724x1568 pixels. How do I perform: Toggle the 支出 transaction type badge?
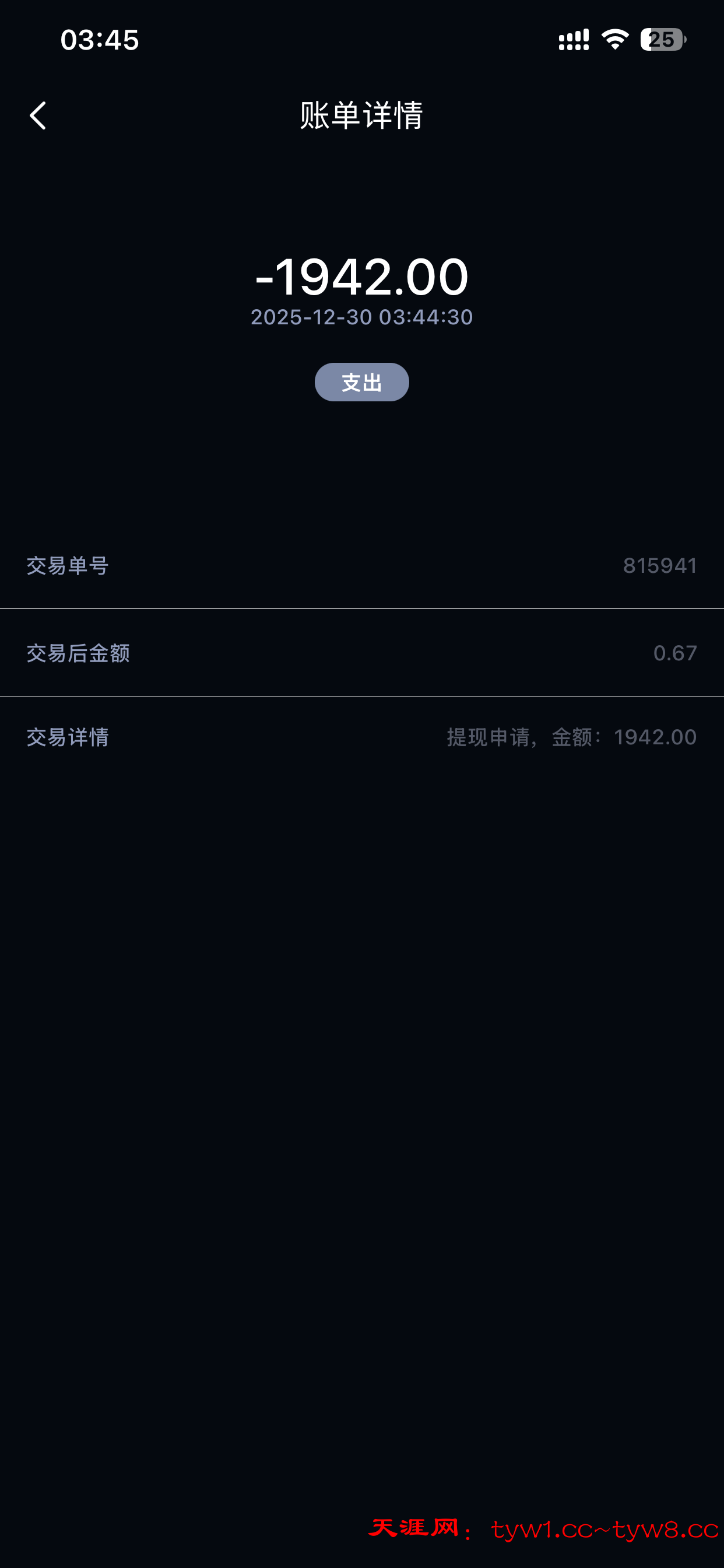pyautogui.click(x=361, y=382)
